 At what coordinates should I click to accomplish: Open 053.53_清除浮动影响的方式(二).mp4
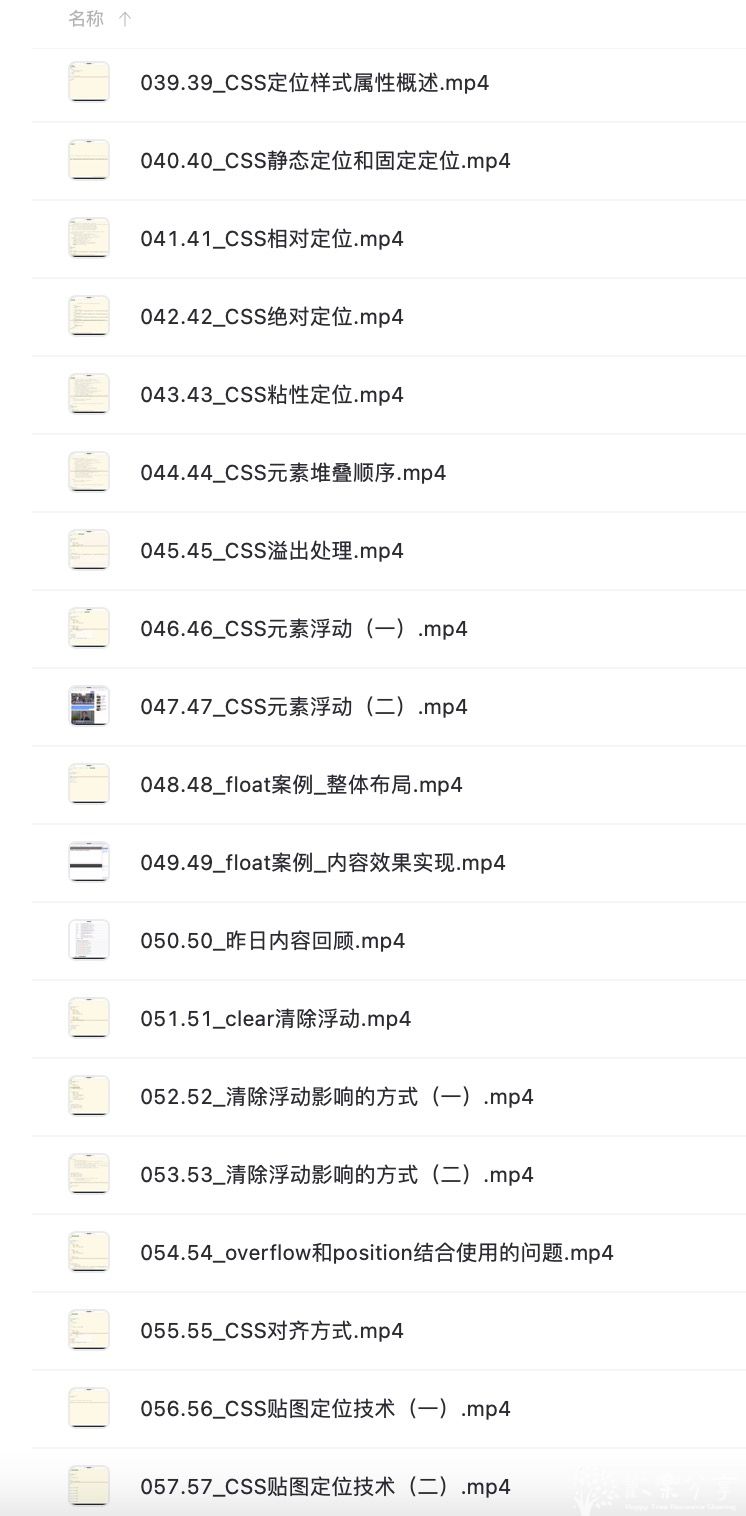click(336, 1175)
